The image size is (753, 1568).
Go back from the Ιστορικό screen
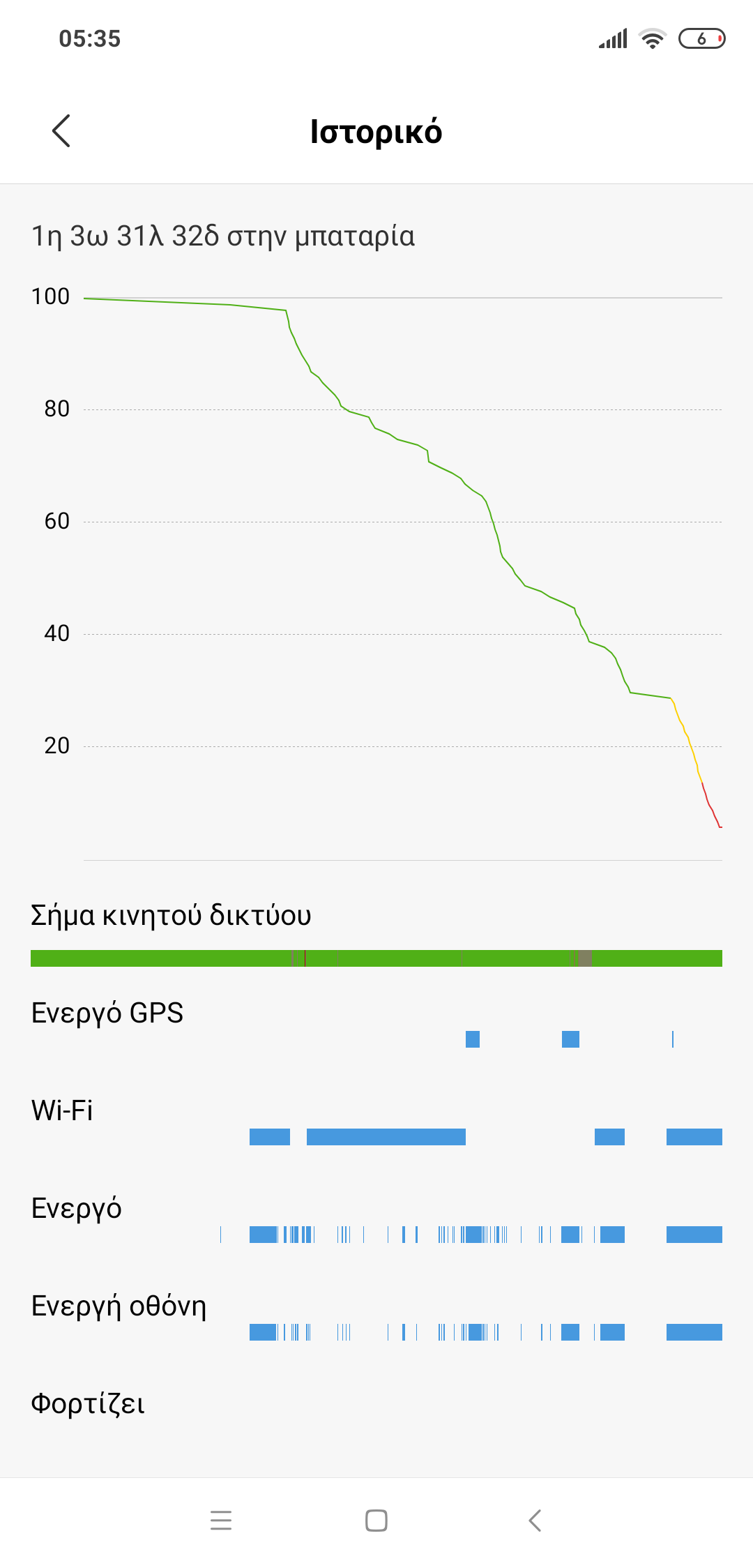click(x=61, y=131)
